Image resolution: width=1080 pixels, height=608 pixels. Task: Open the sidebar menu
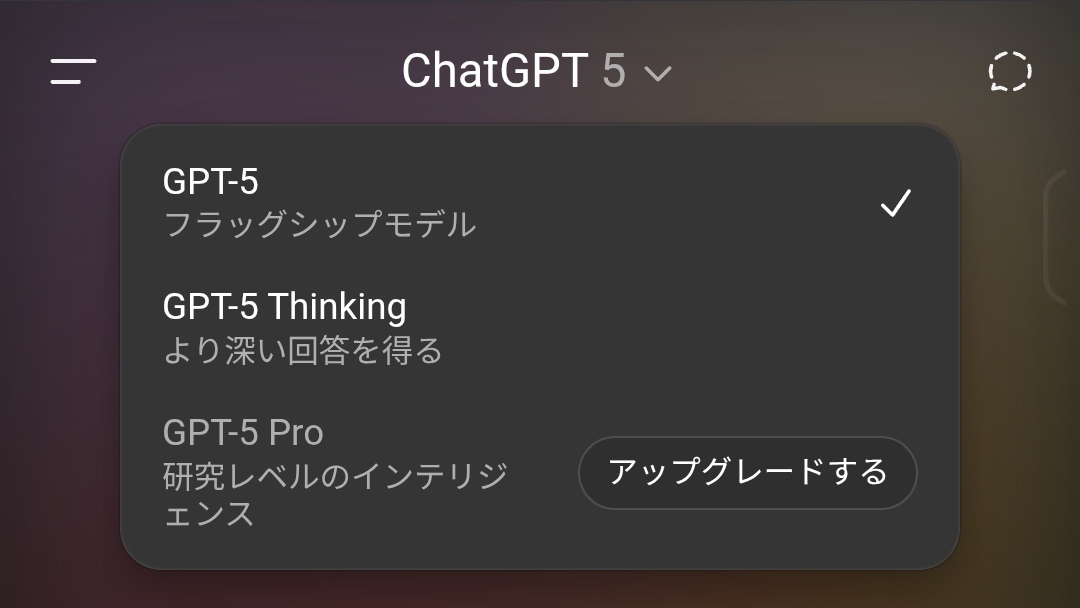pyautogui.click(x=73, y=71)
